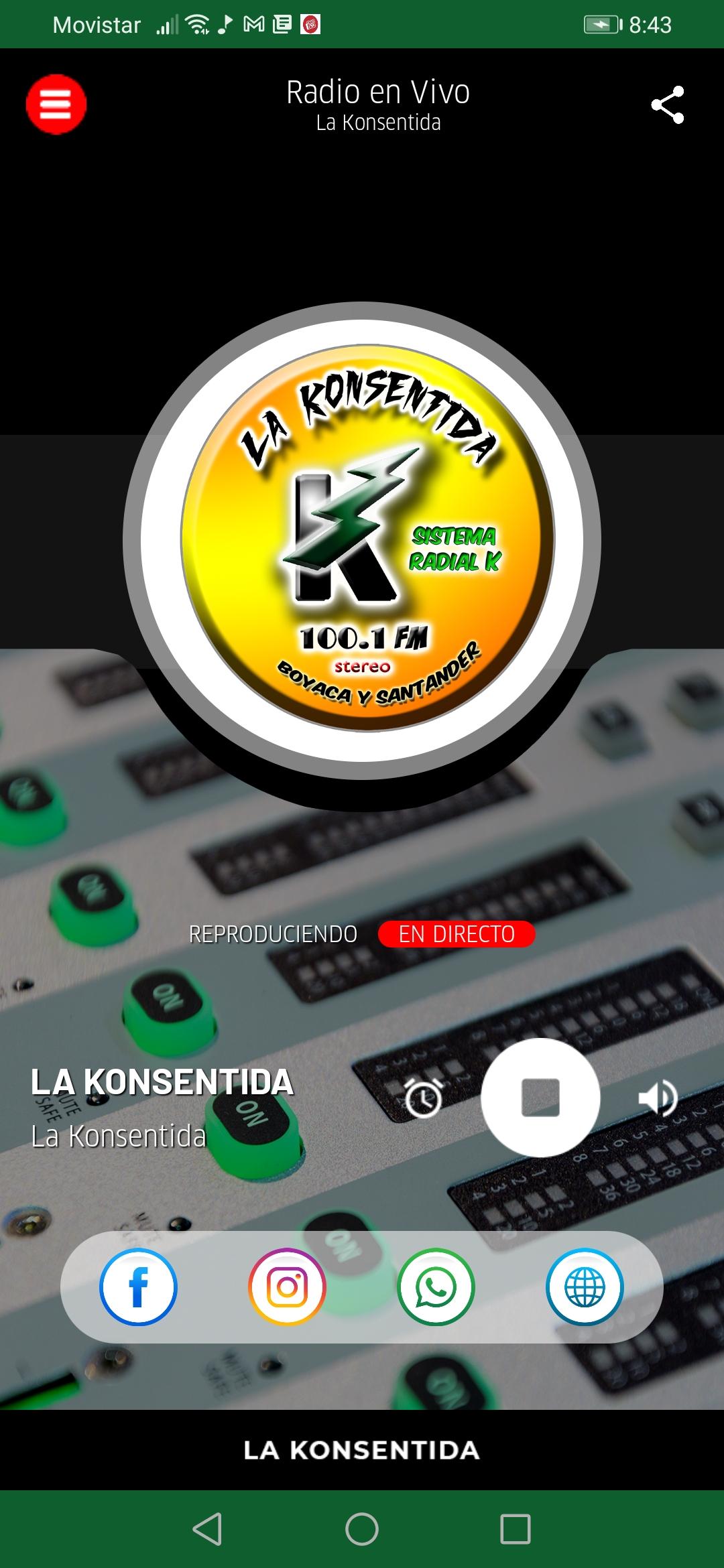The width and height of the screenshot is (724, 1568).
Task: Open the sleep timer alarm clock
Action: coord(424,1098)
